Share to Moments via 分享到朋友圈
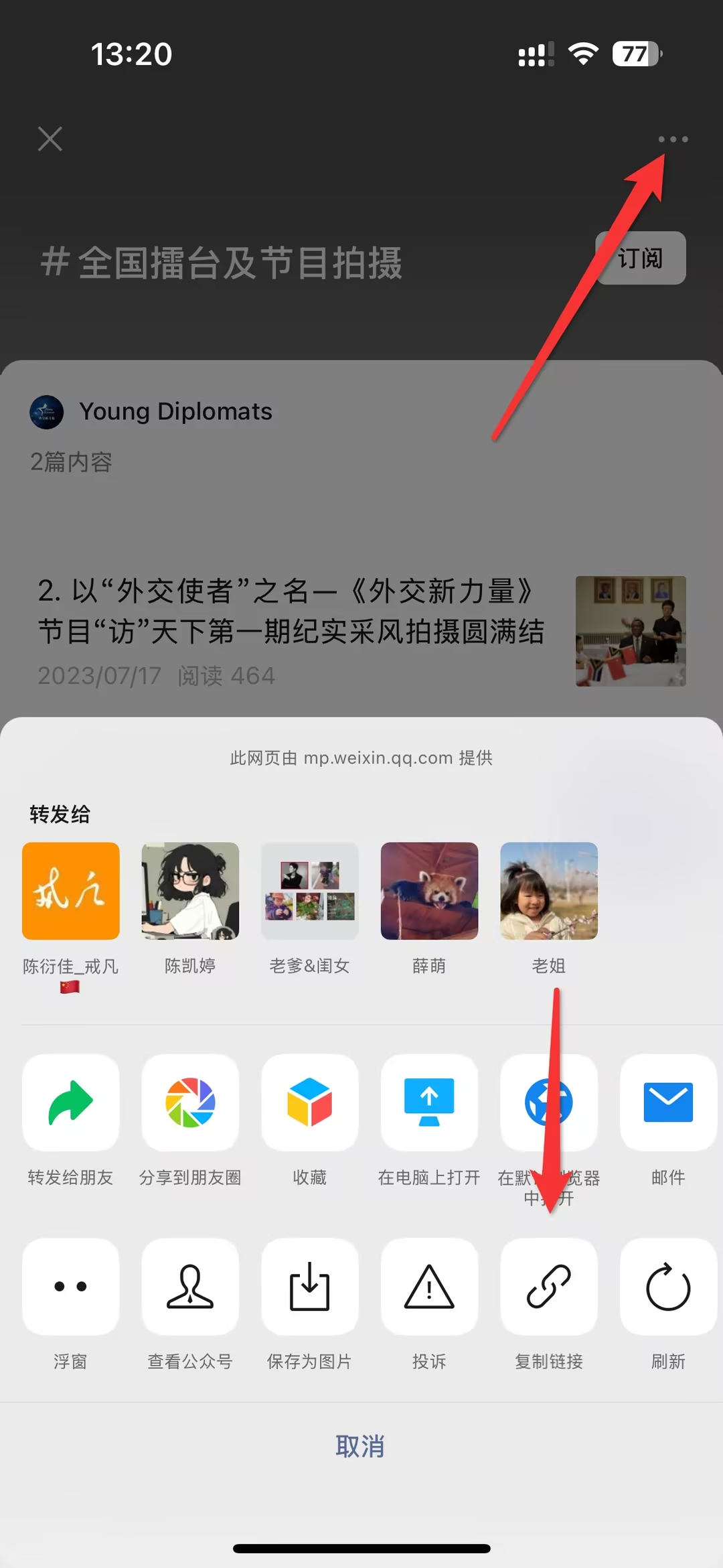The height and width of the screenshot is (1568, 723). 190,1102
